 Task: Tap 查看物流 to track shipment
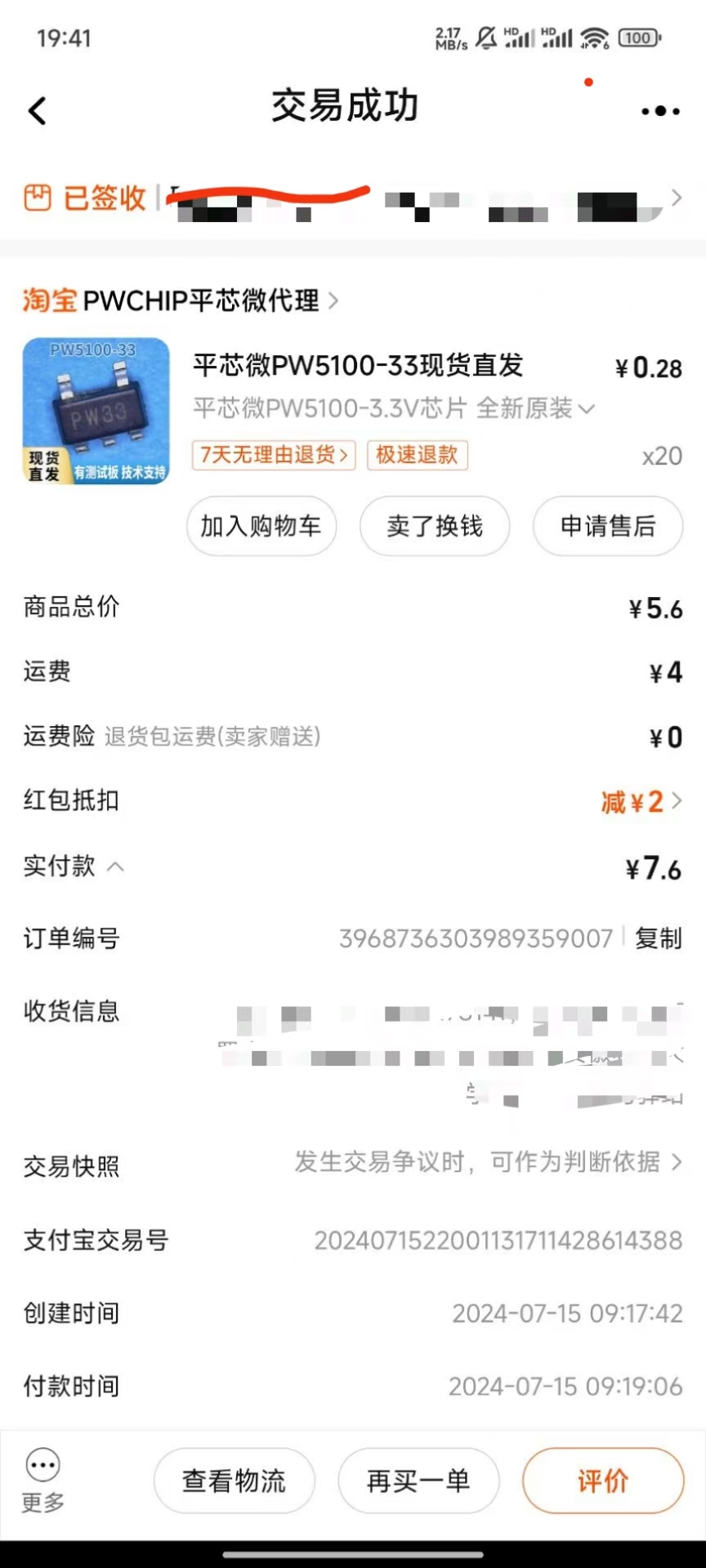(x=235, y=1481)
